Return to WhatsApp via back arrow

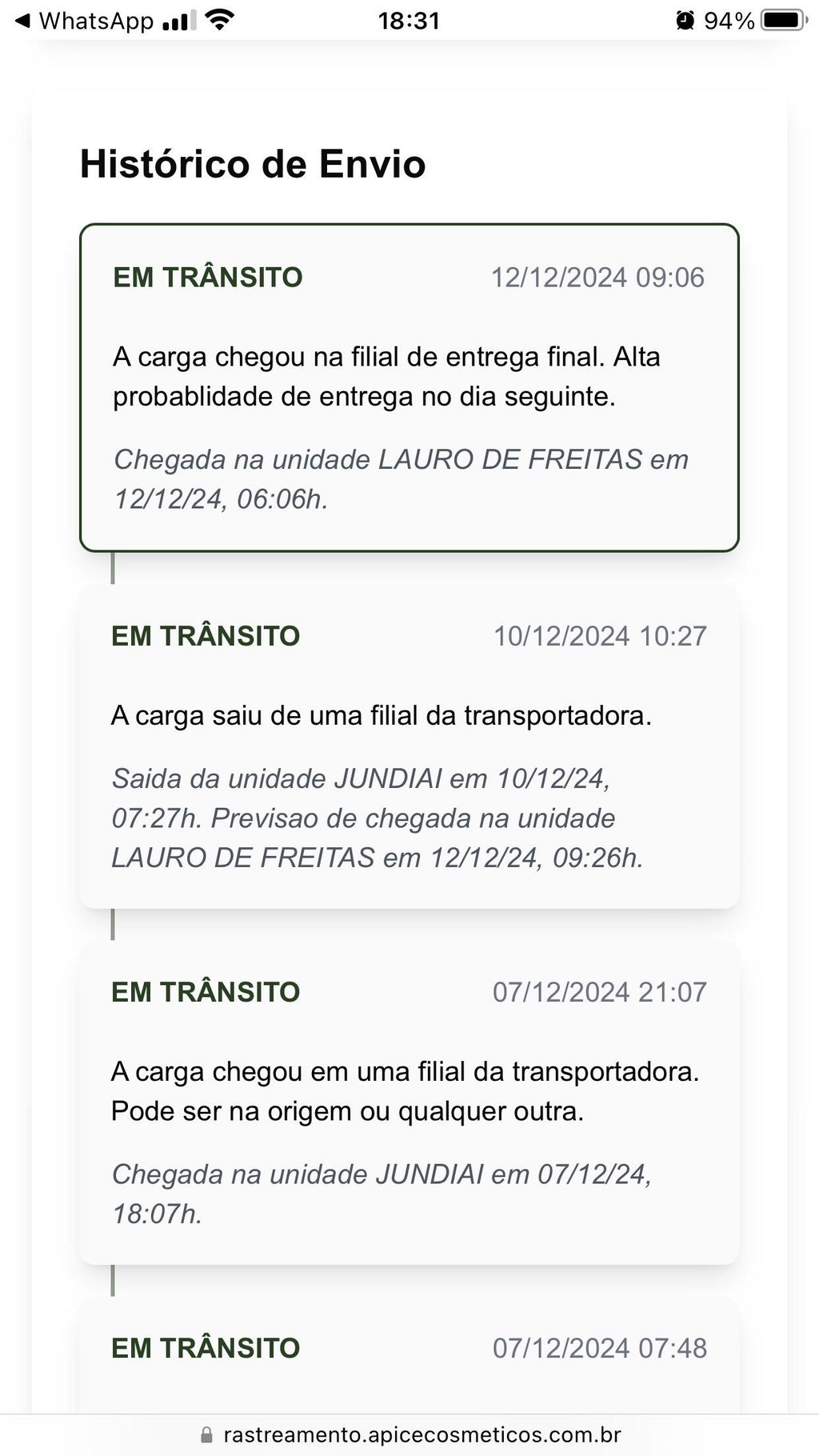coord(84,21)
